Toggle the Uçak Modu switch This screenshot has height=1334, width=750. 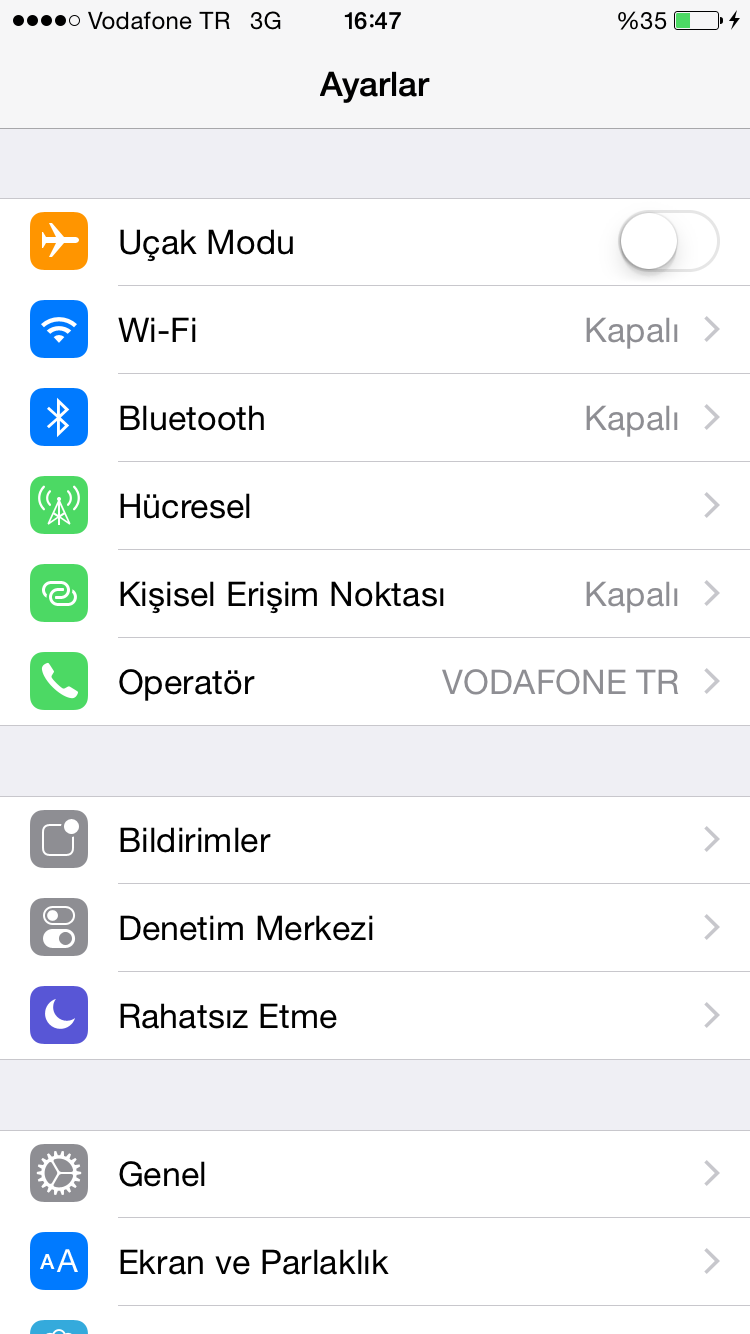(668, 242)
